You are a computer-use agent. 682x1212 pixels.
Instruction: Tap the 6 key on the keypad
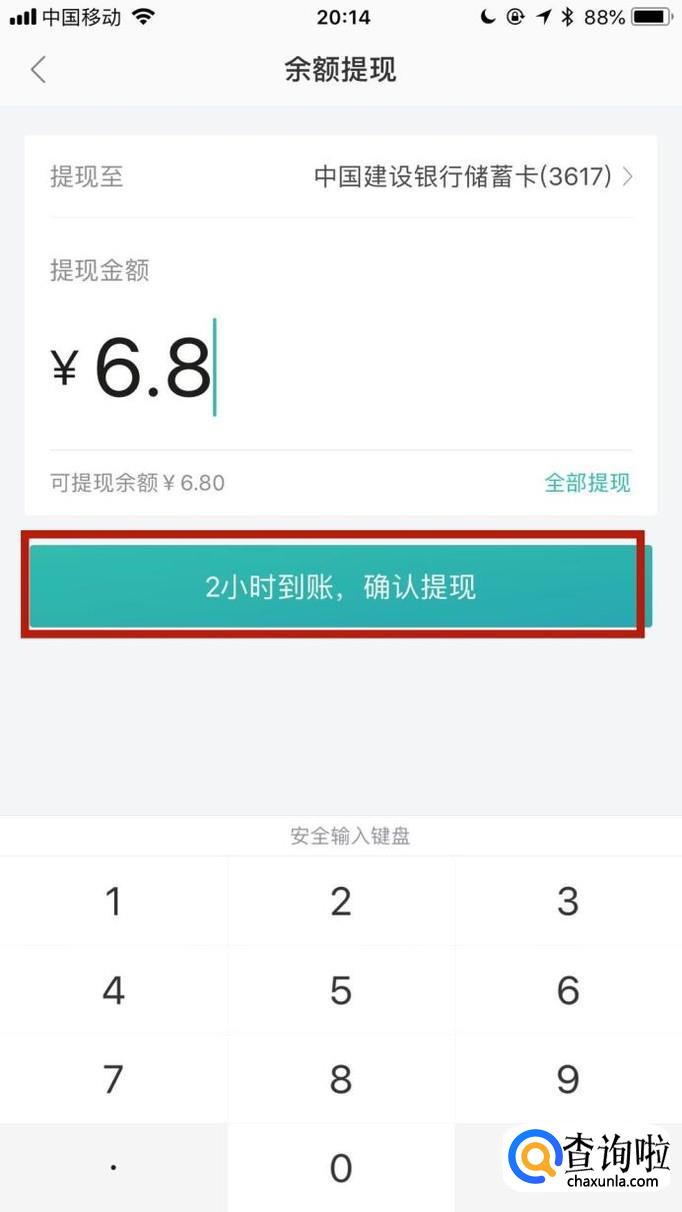pyautogui.click(x=568, y=991)
